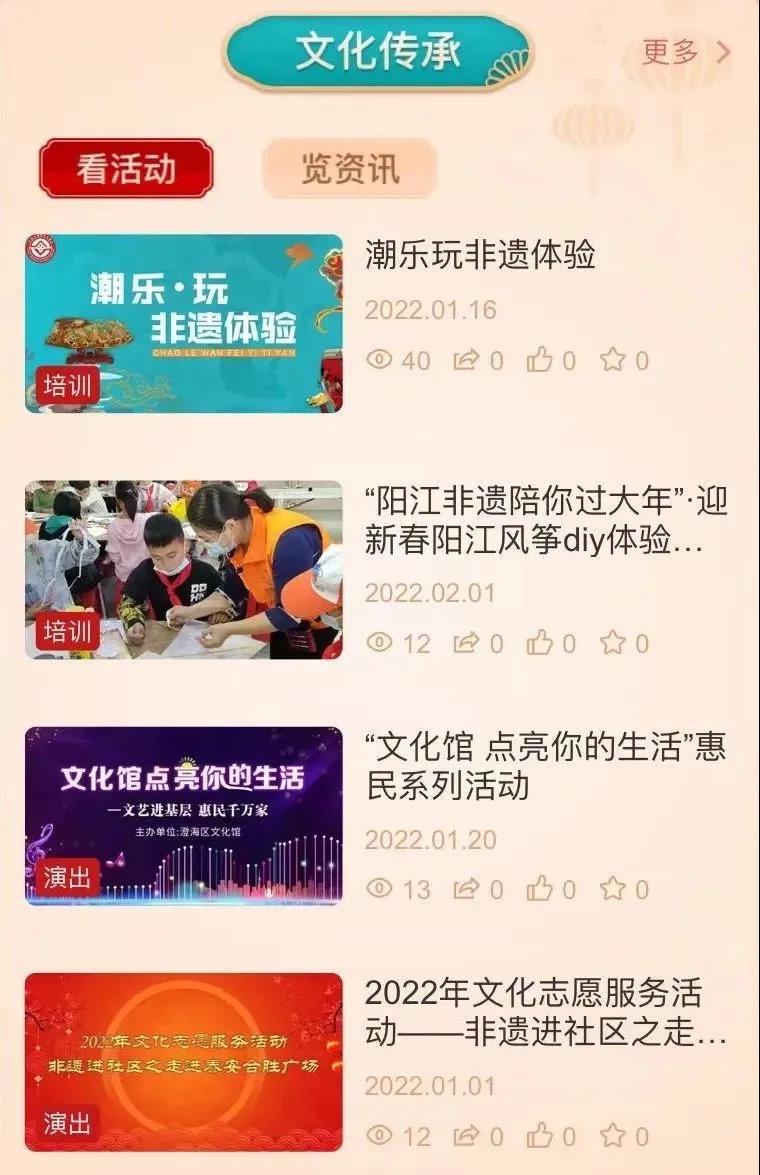Viewport: 760px width, 1175px height.
Task: Star the 阳江非遗陪你过大年 activity
Action: 612,642
